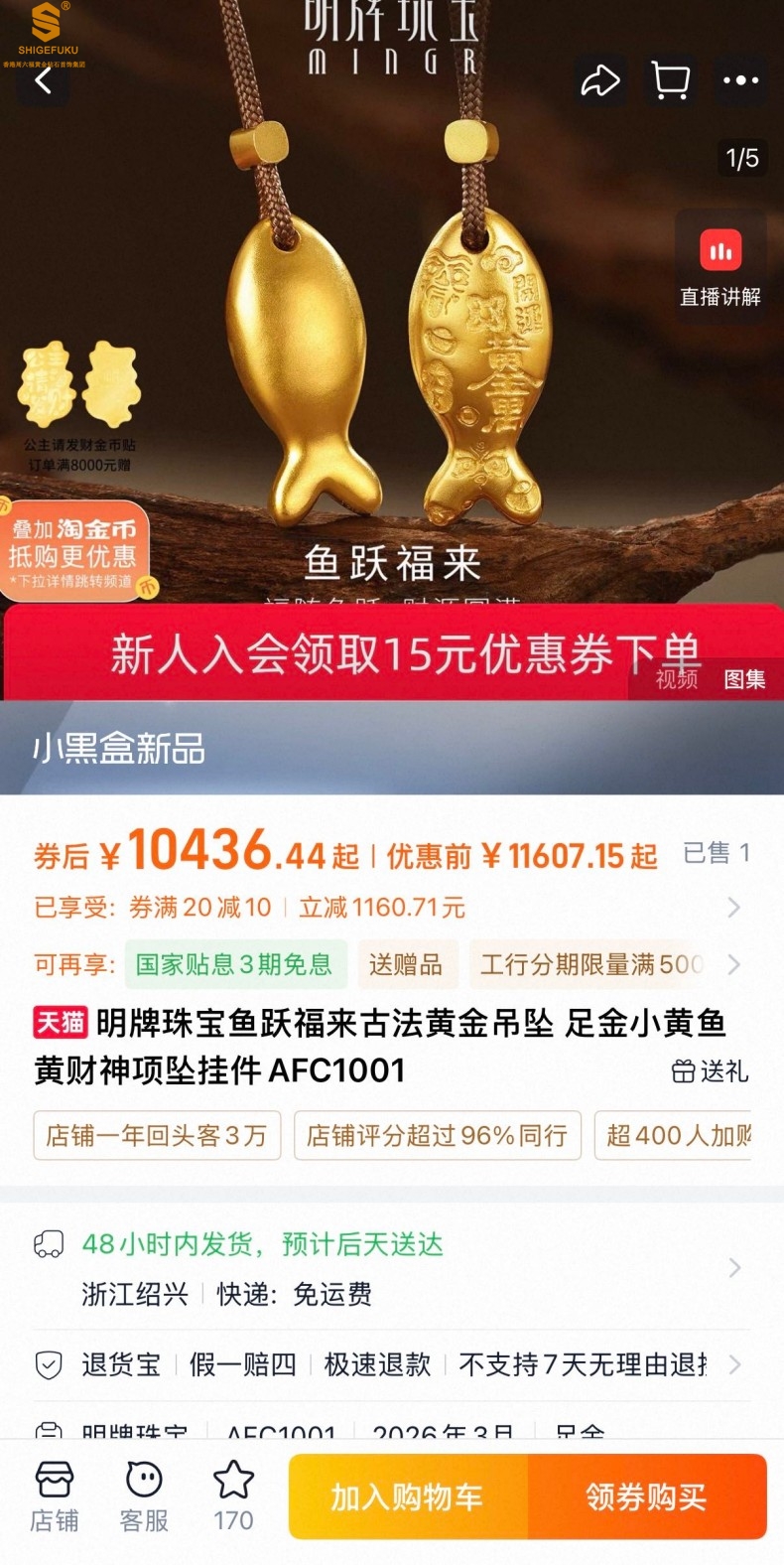This screenshot has width=784, height=1565.
Task: Select the 送赠品 chip
Action: 405,964
